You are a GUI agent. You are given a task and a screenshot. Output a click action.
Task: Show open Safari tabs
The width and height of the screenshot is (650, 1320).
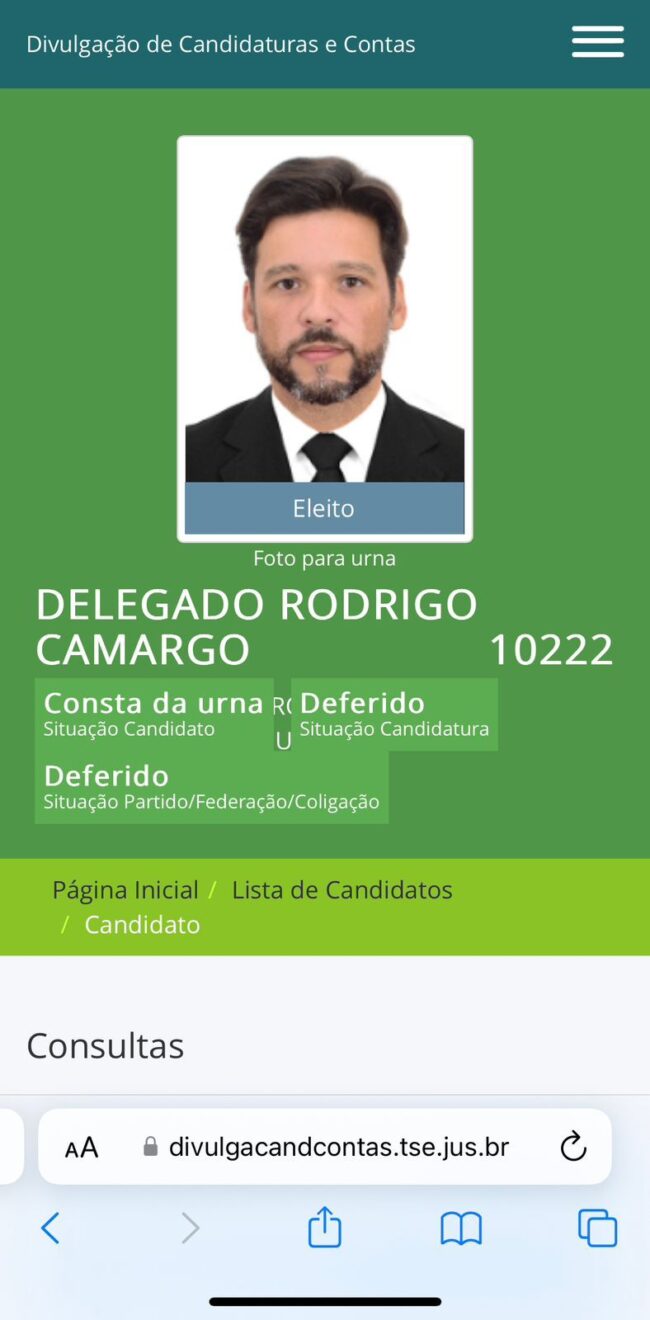pyautogui.click(x=597, y=1228)
